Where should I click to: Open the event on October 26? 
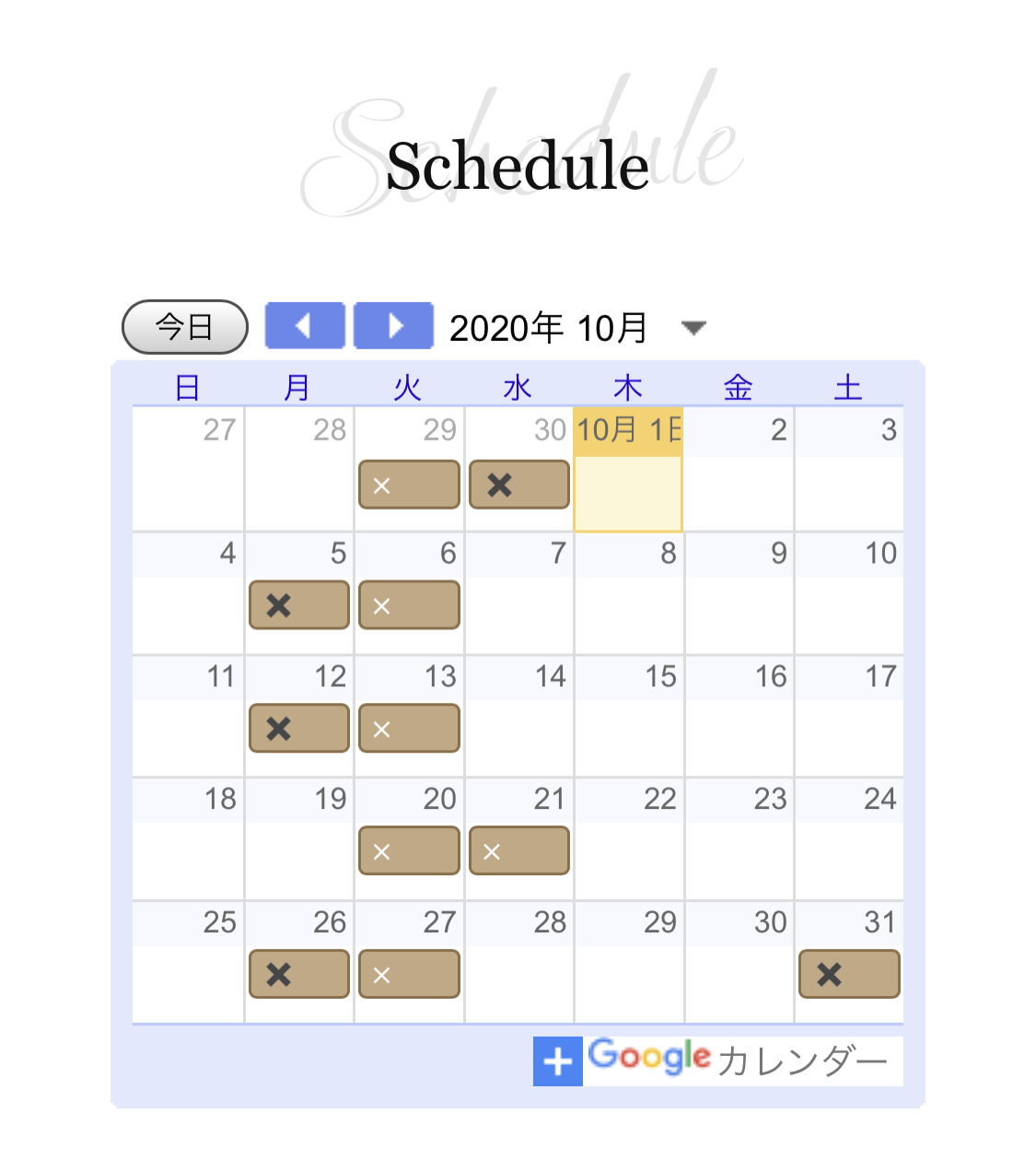pyautogui.click(x=299, y=975)
